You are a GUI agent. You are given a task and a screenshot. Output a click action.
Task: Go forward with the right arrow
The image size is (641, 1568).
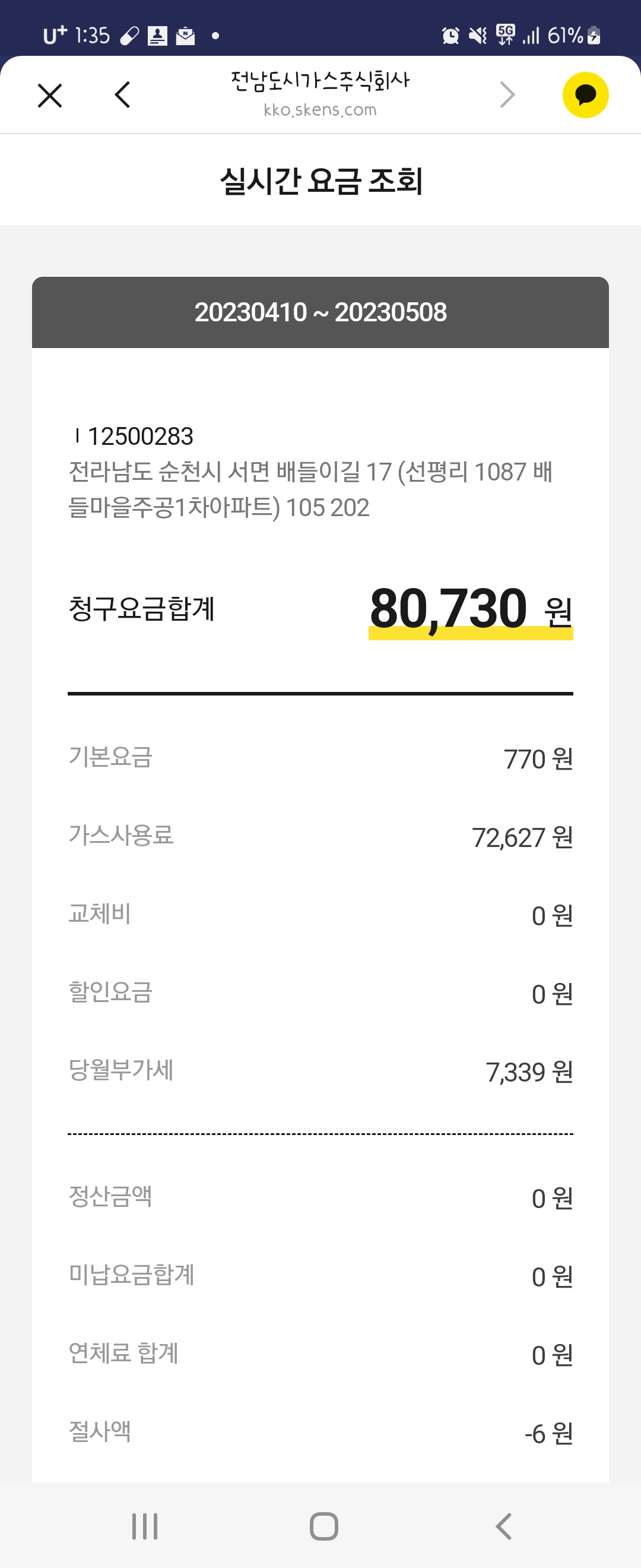[x=507, y=95]
